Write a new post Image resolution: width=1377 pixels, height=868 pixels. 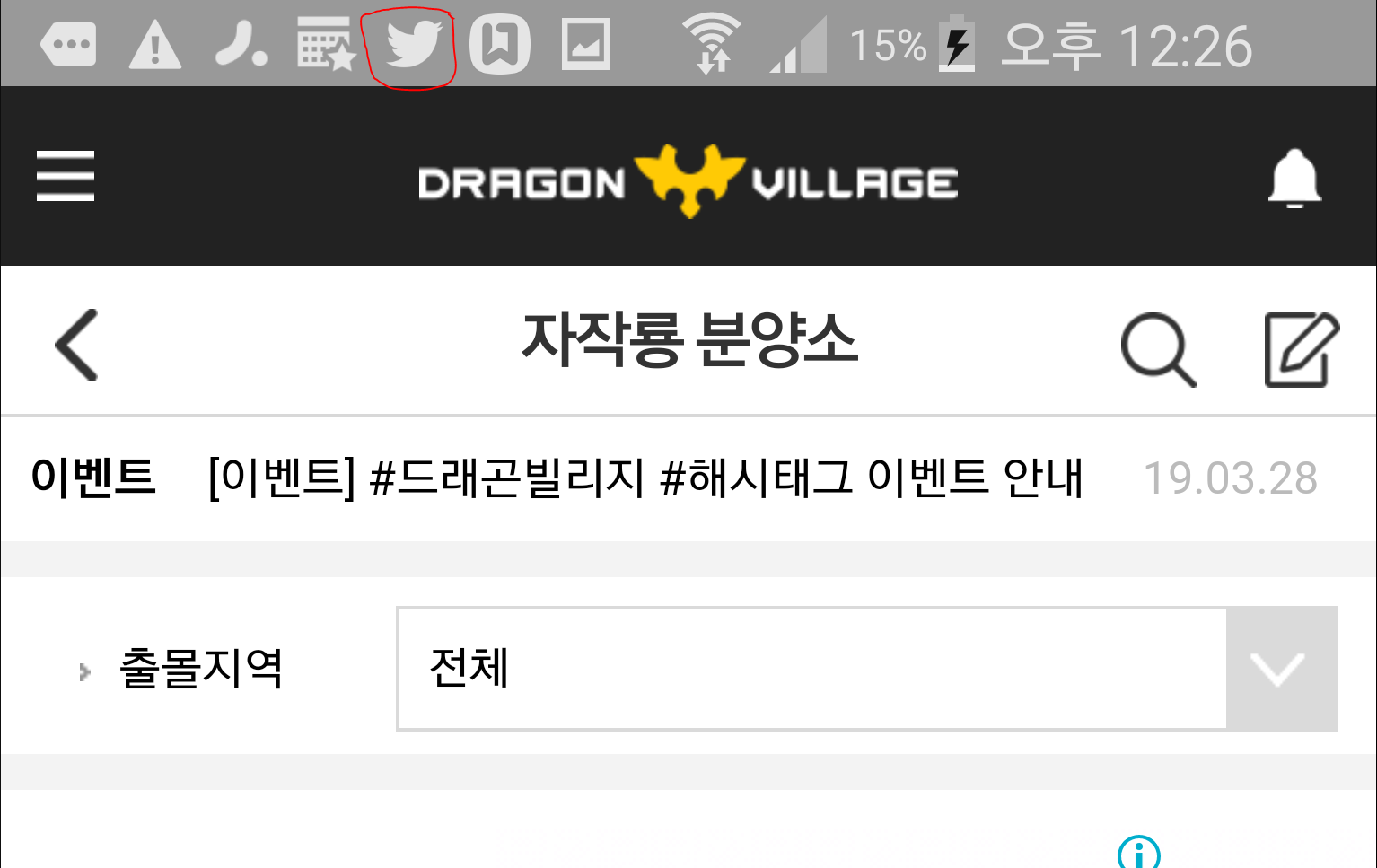tap(1301, 348)
